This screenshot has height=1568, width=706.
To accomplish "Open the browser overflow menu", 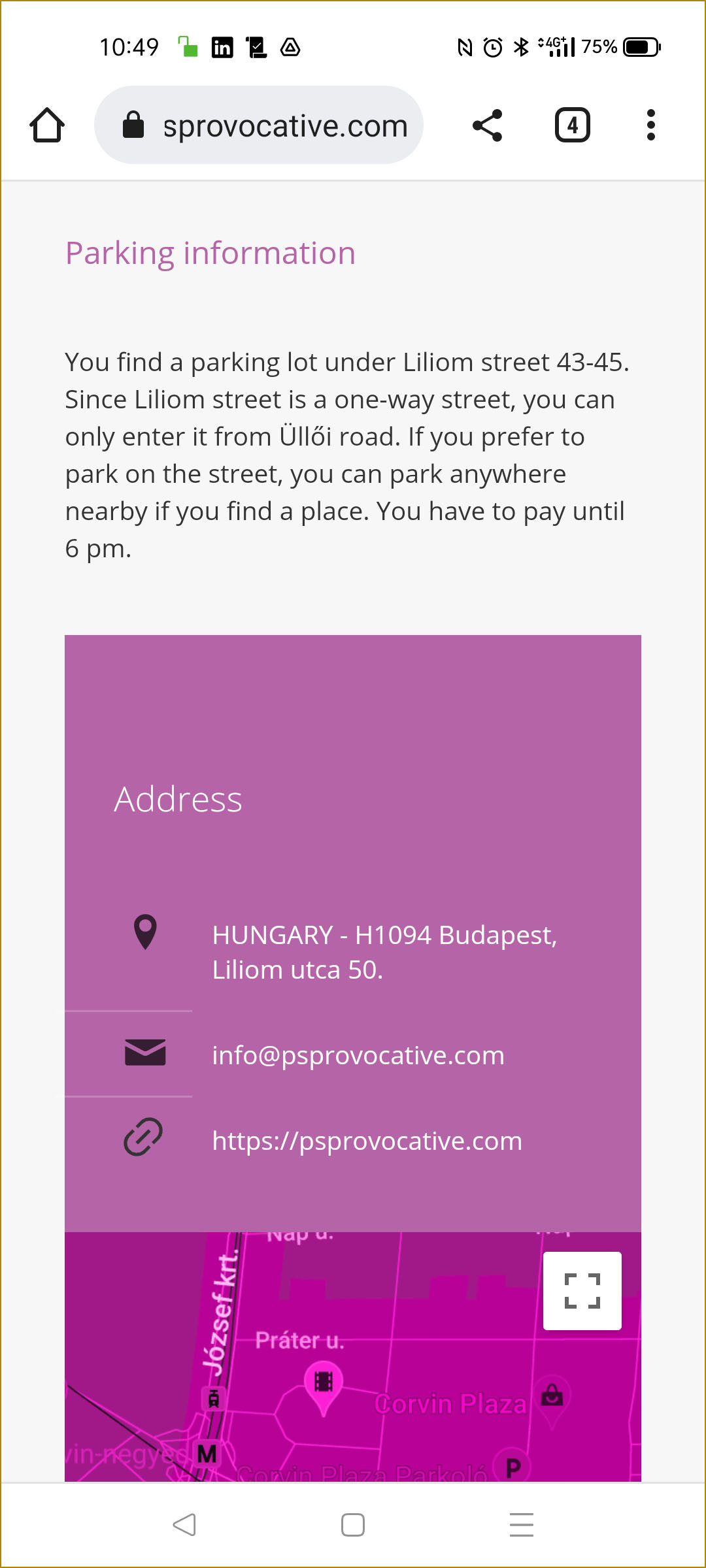I will [650, 125].
